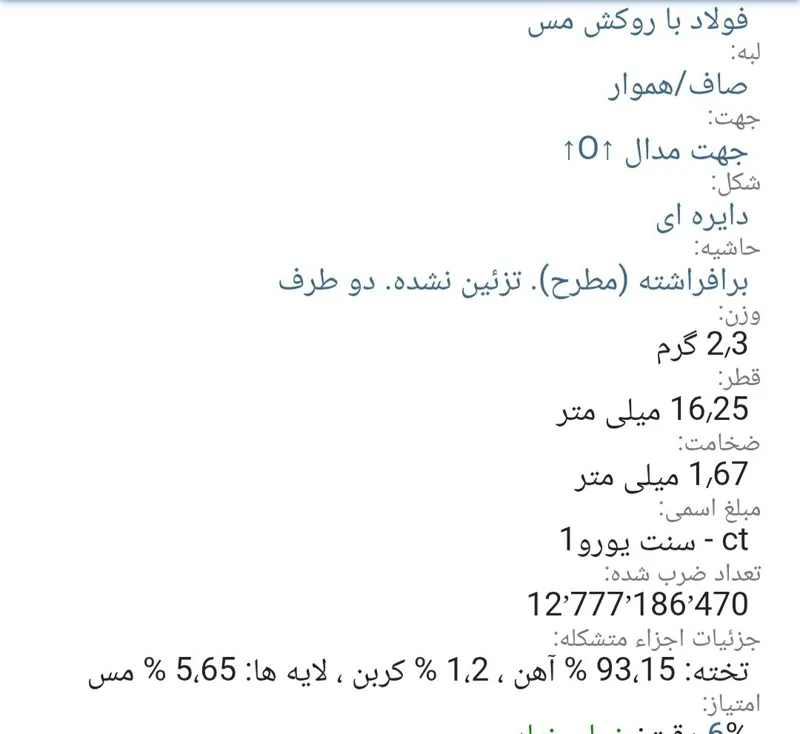This screenshot has width=800, height=734.
Task: Tap the صاف/هموار edge link
Action: [678, 86]
